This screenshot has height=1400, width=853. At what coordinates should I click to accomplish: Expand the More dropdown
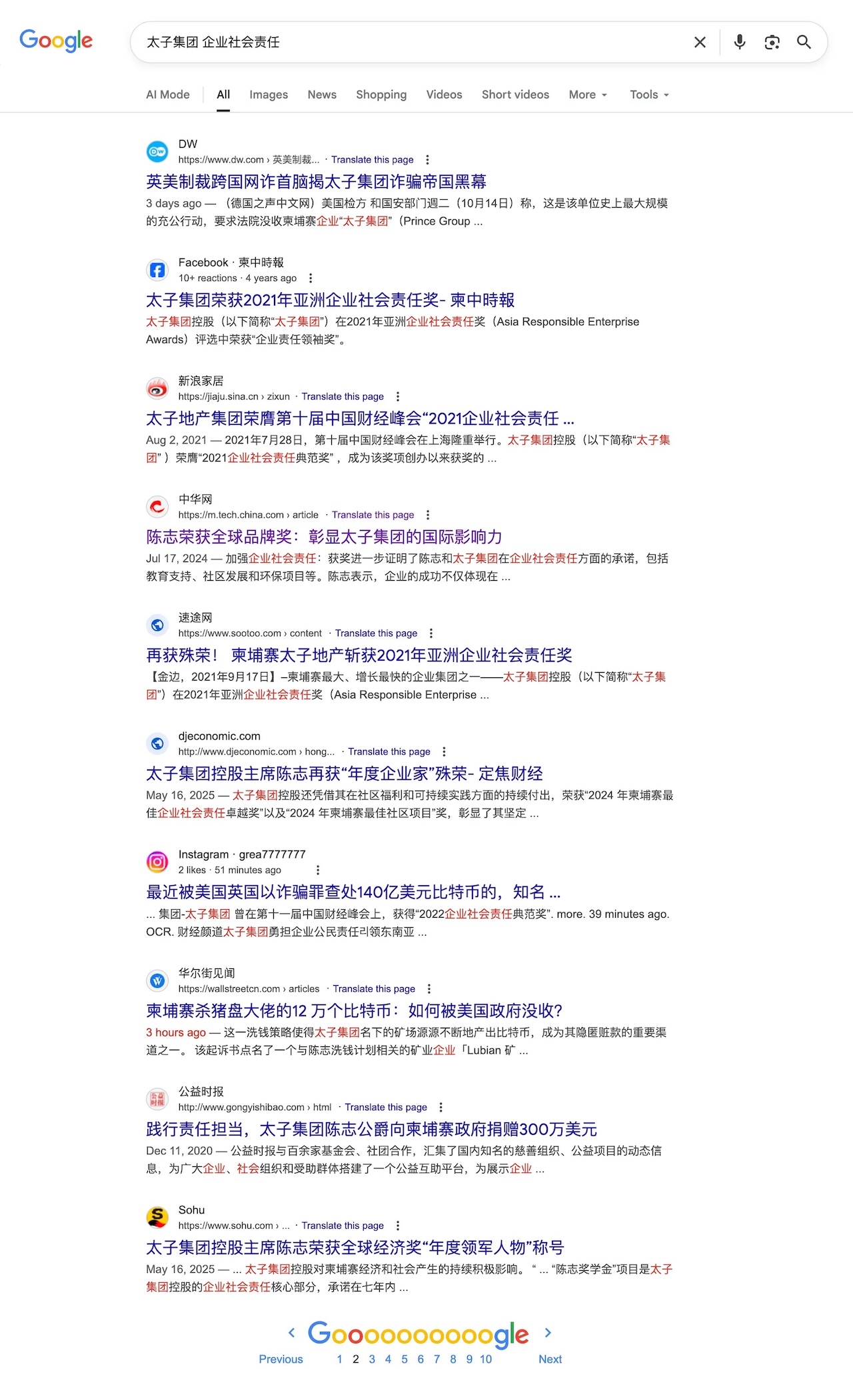click(588, 95)
